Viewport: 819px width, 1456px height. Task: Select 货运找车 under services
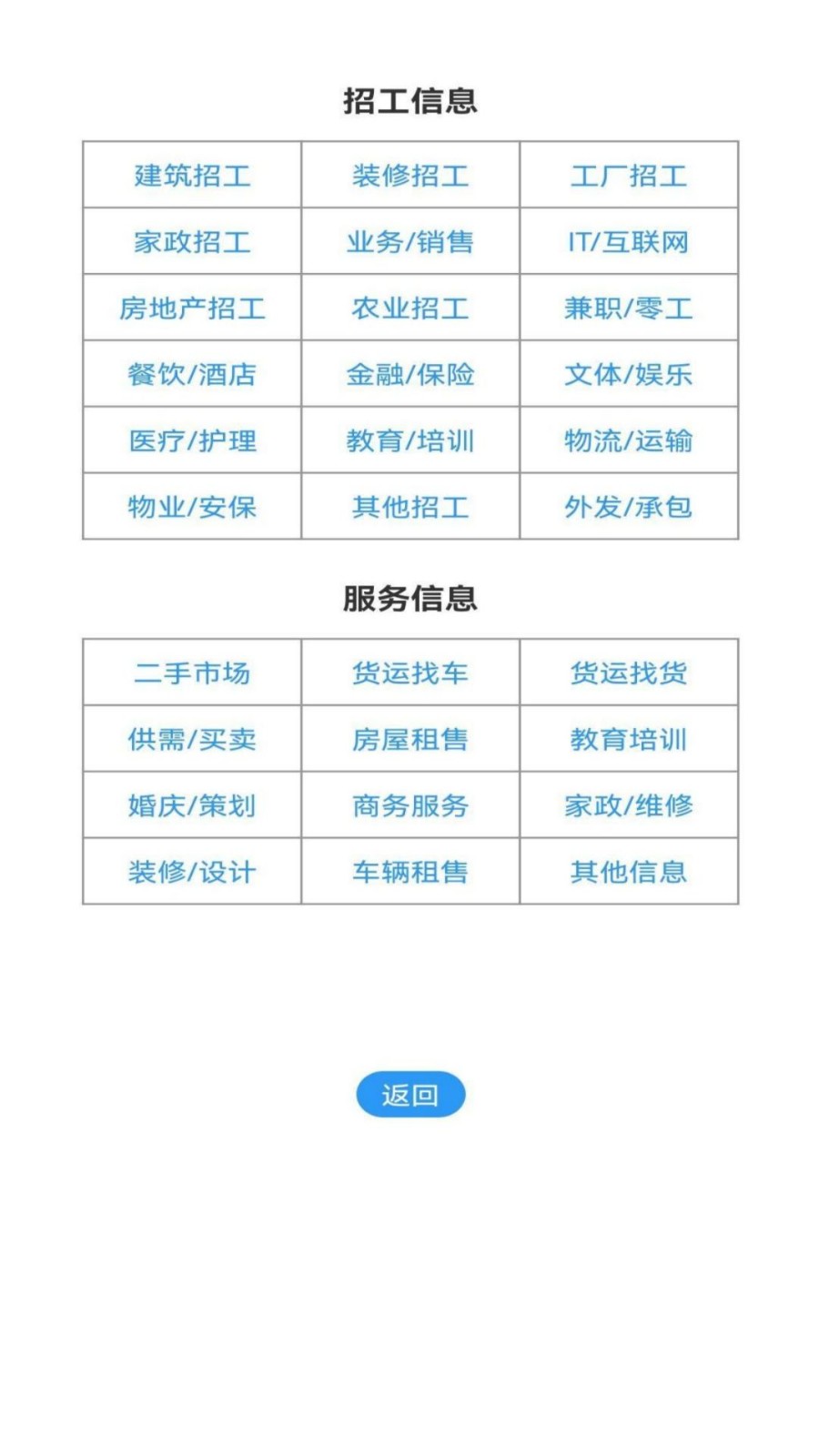[x=410, y=672]
